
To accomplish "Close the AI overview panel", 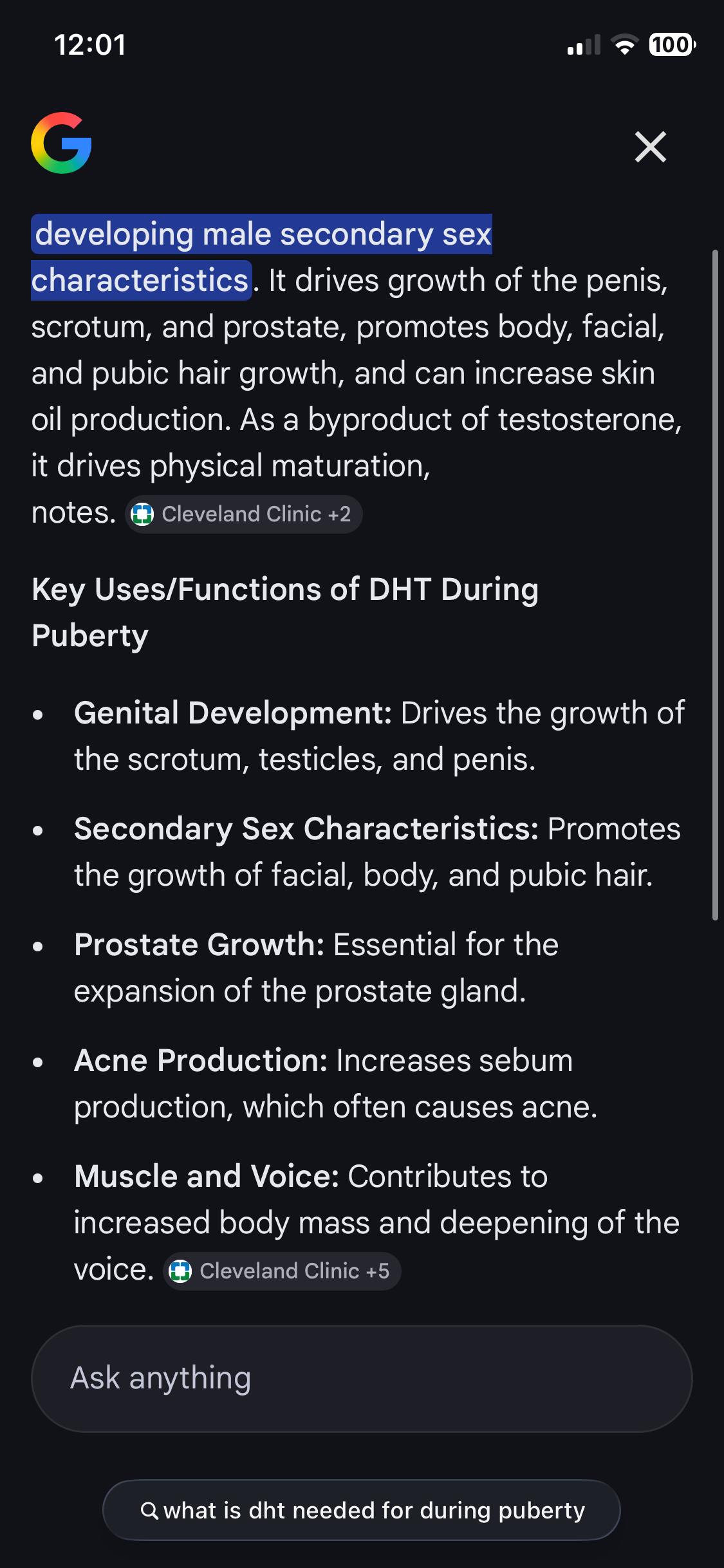I will click(650, 147).
